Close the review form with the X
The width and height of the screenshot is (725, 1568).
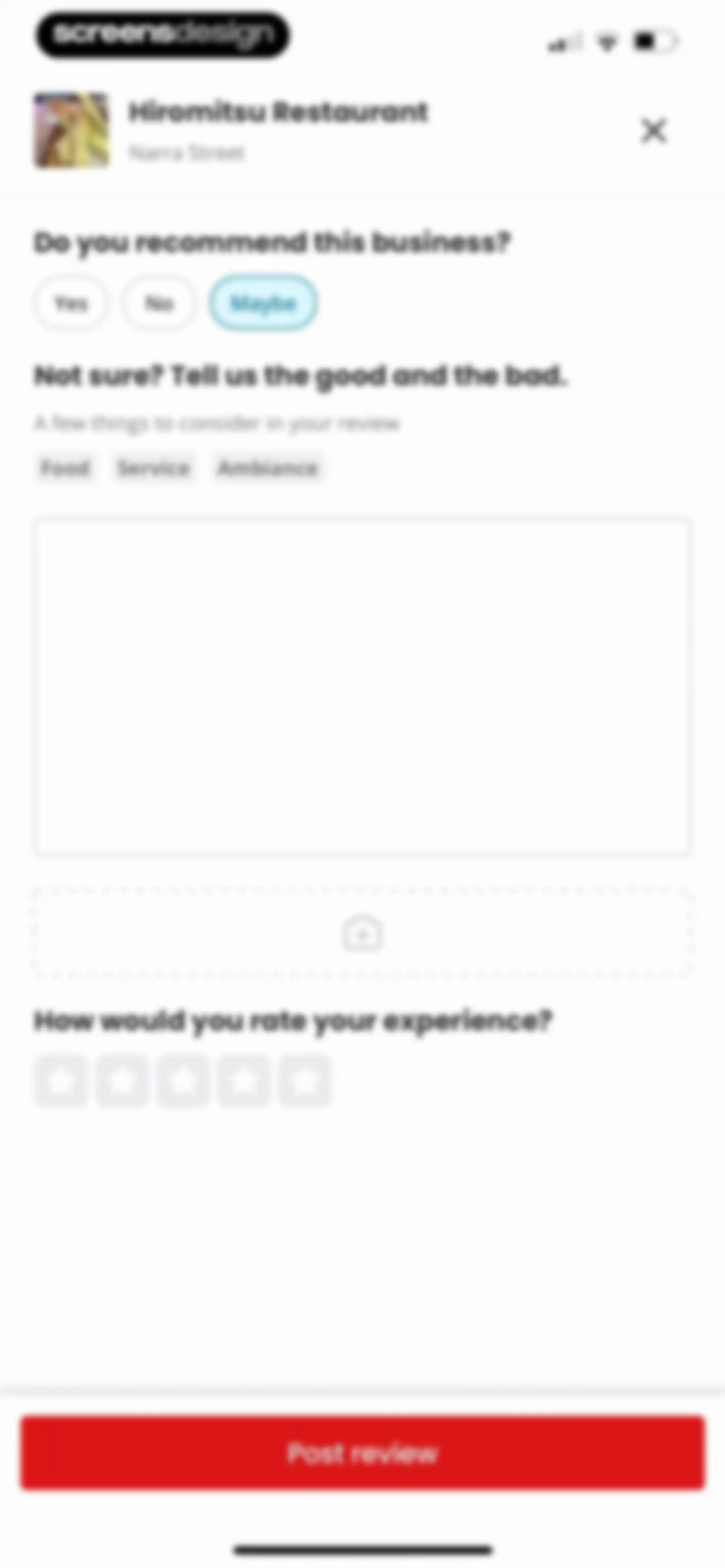click(x=654, y=130)
